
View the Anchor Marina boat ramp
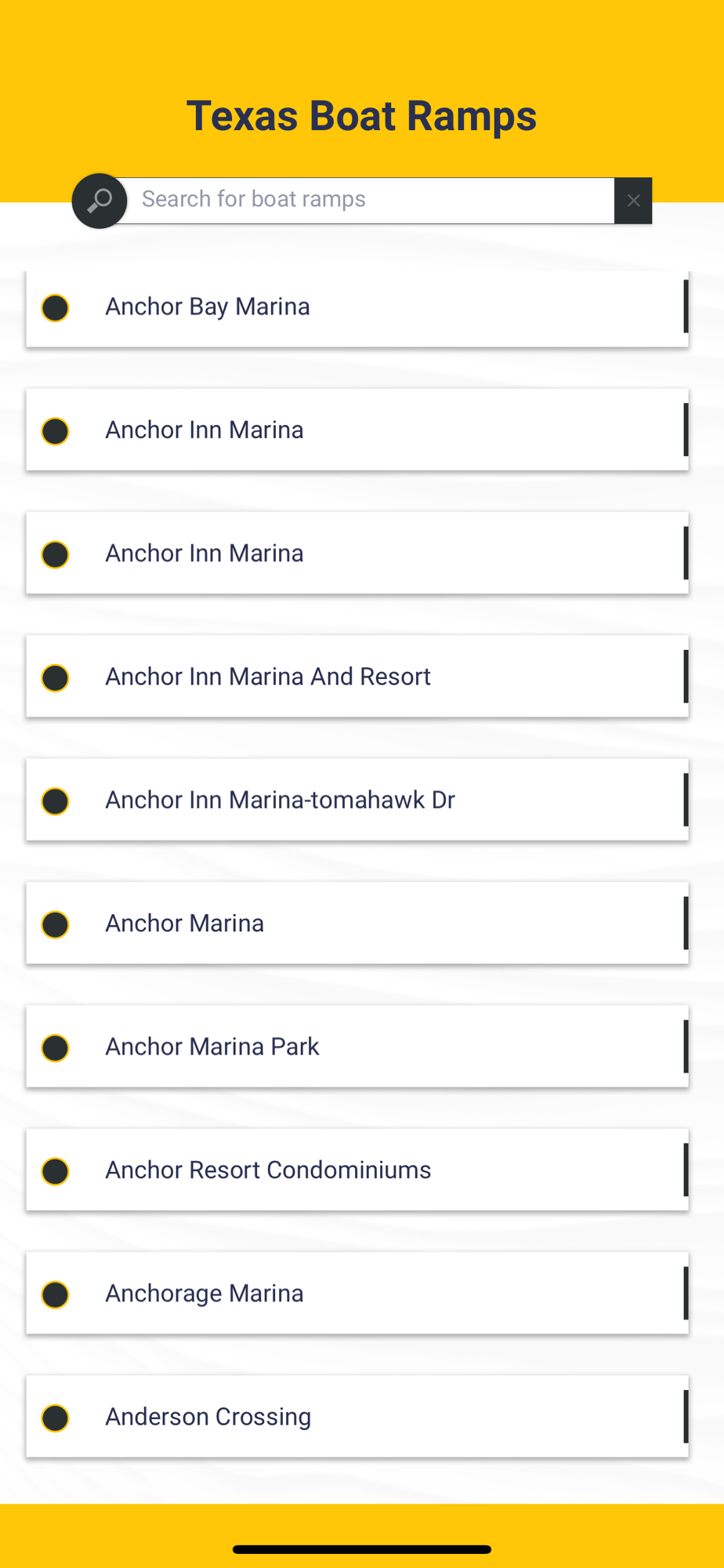[357, 924]
